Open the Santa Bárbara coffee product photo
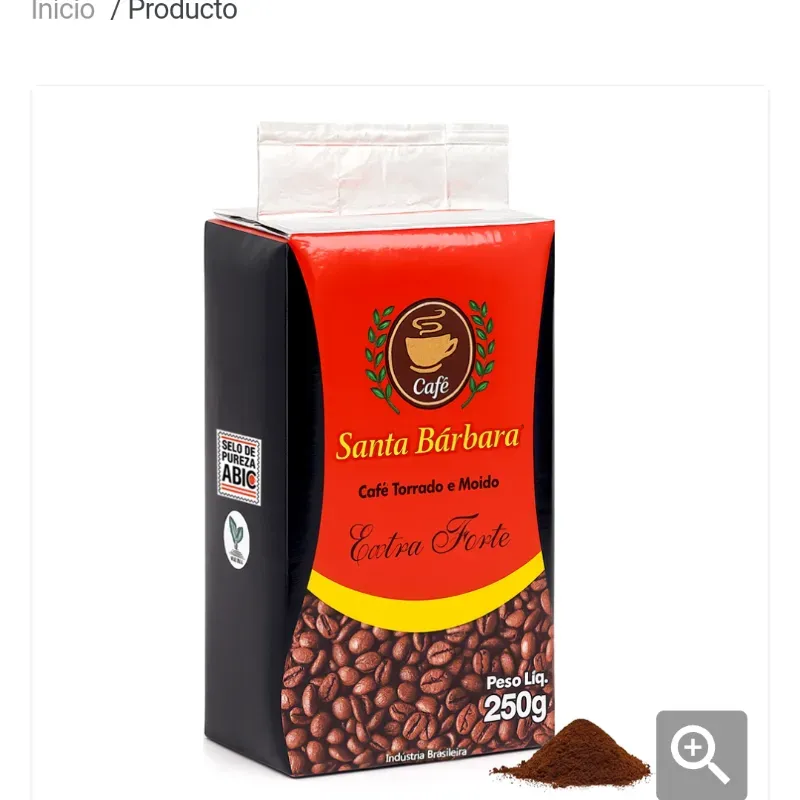 pos(390,450)
